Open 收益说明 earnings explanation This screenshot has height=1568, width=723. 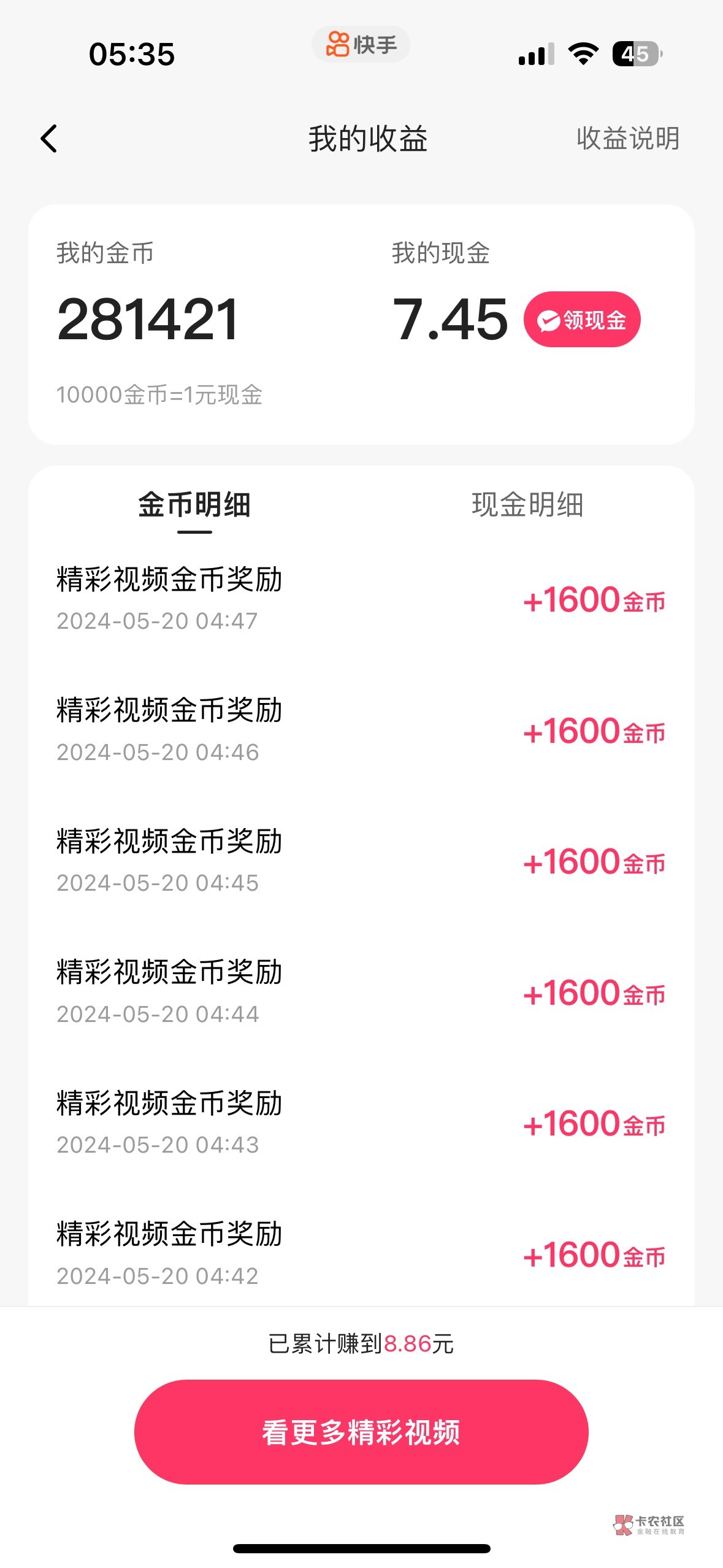pyautogui.click(x=627, y=139)
